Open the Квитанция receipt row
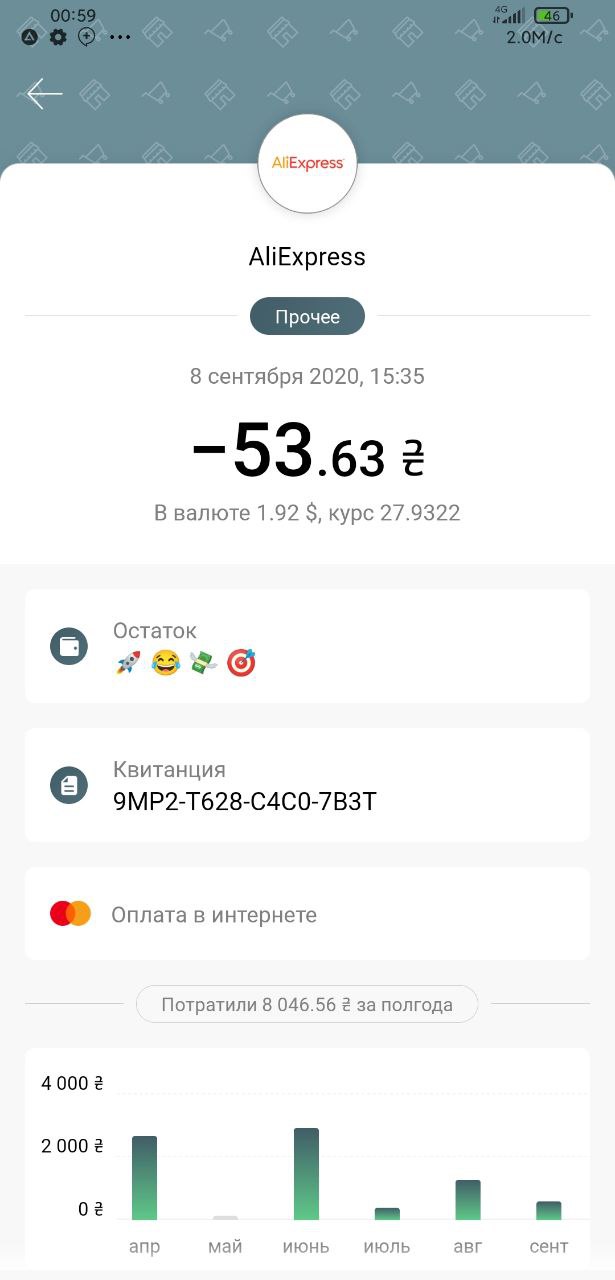The width and height of the screenshot is (615, 1280). pos(307,785)
